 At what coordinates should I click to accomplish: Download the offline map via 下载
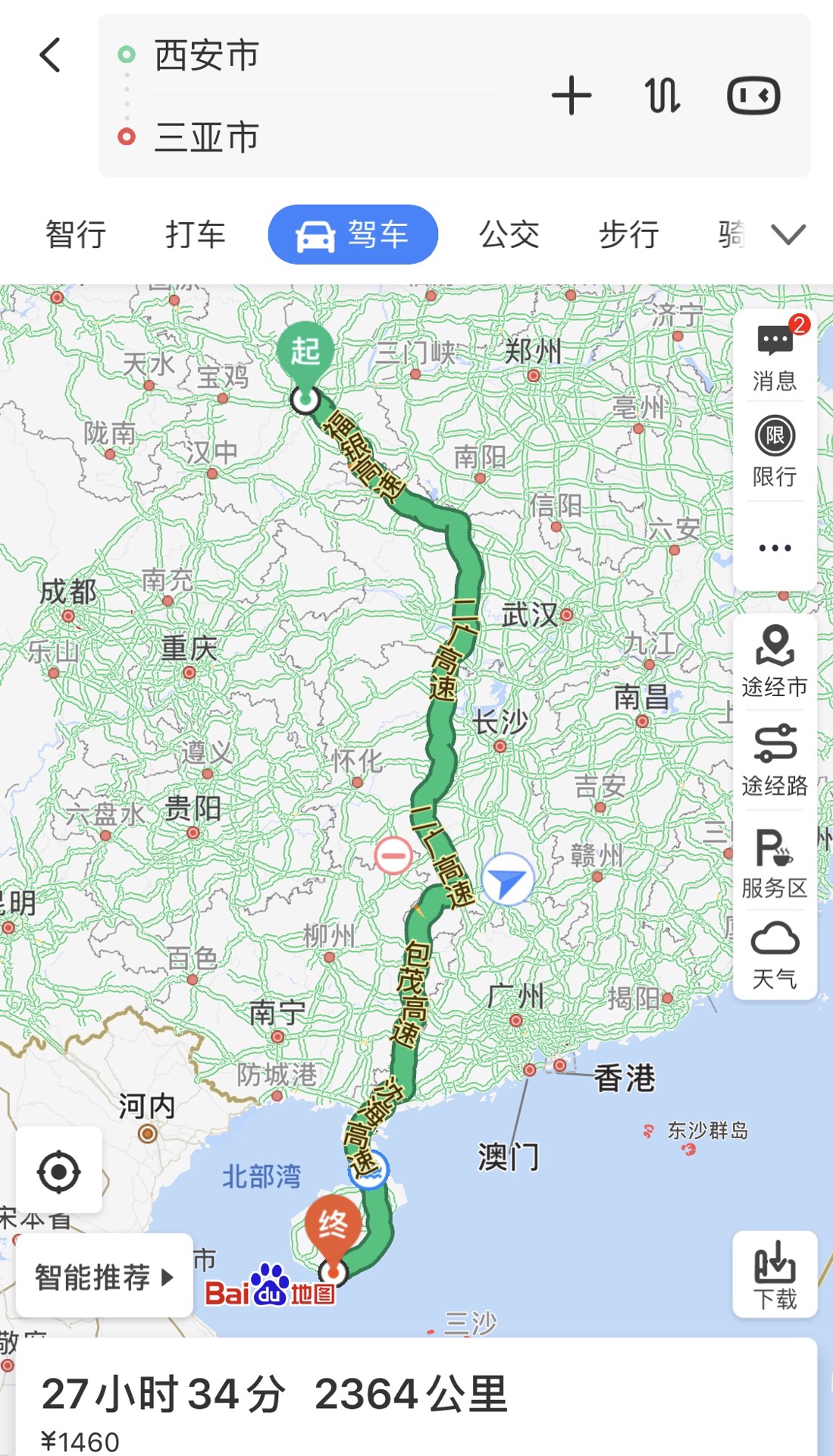pyautogui.click(x=775, y=1274)
